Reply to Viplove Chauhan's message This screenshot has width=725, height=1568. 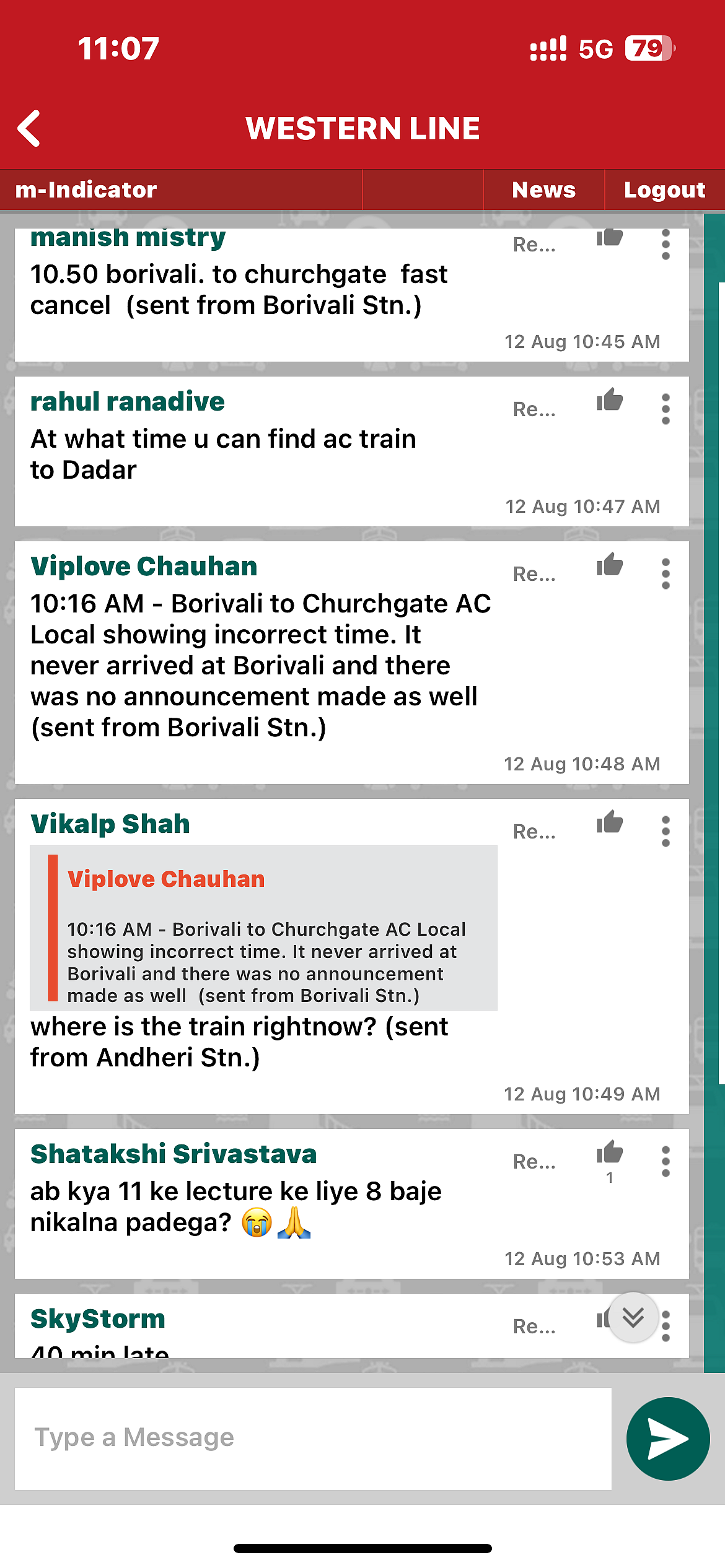coord(534,574)
